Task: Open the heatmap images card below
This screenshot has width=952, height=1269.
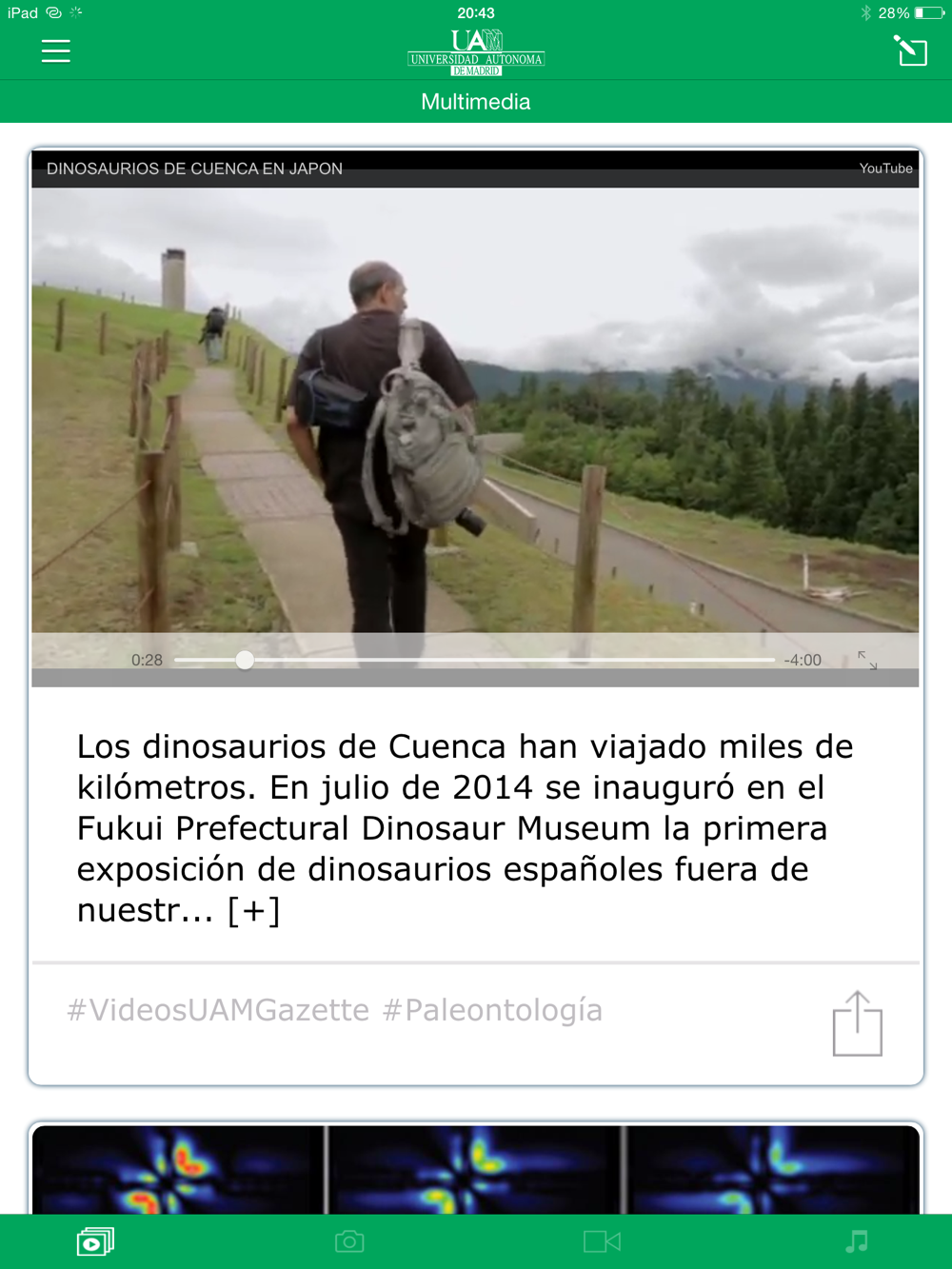Action: 476,1169
